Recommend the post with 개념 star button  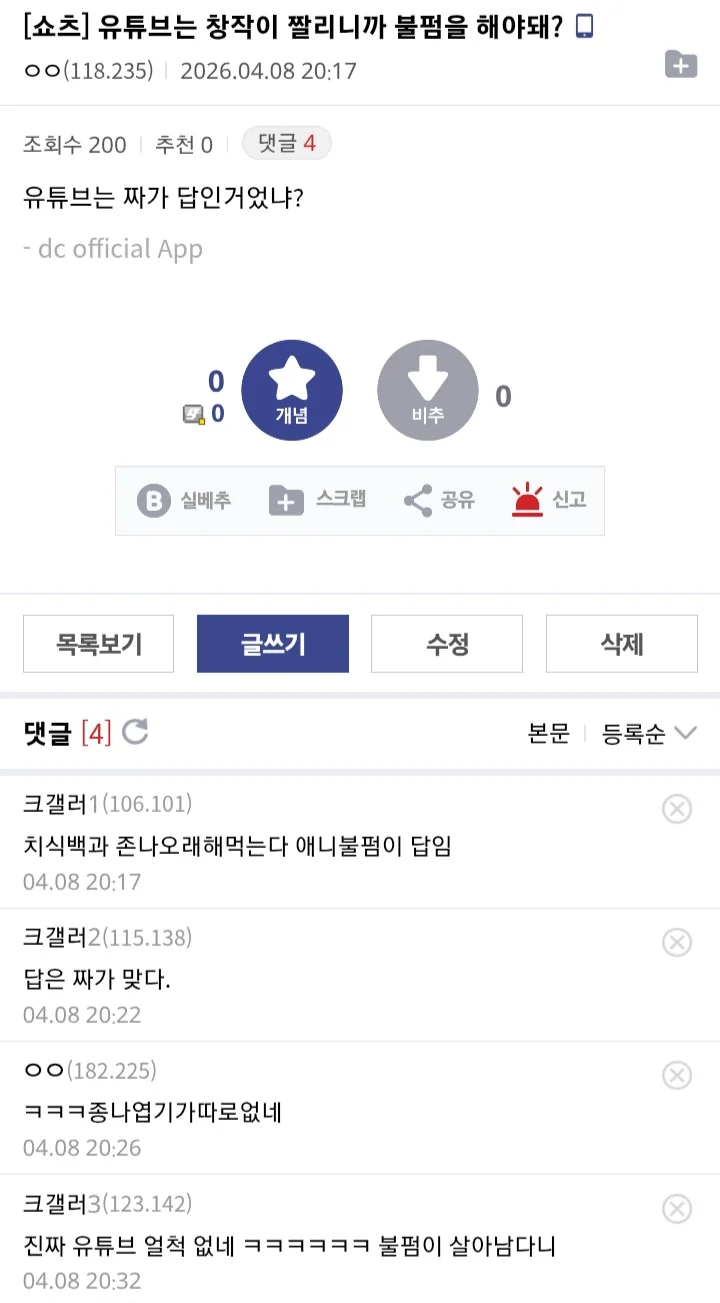[292, 390]
